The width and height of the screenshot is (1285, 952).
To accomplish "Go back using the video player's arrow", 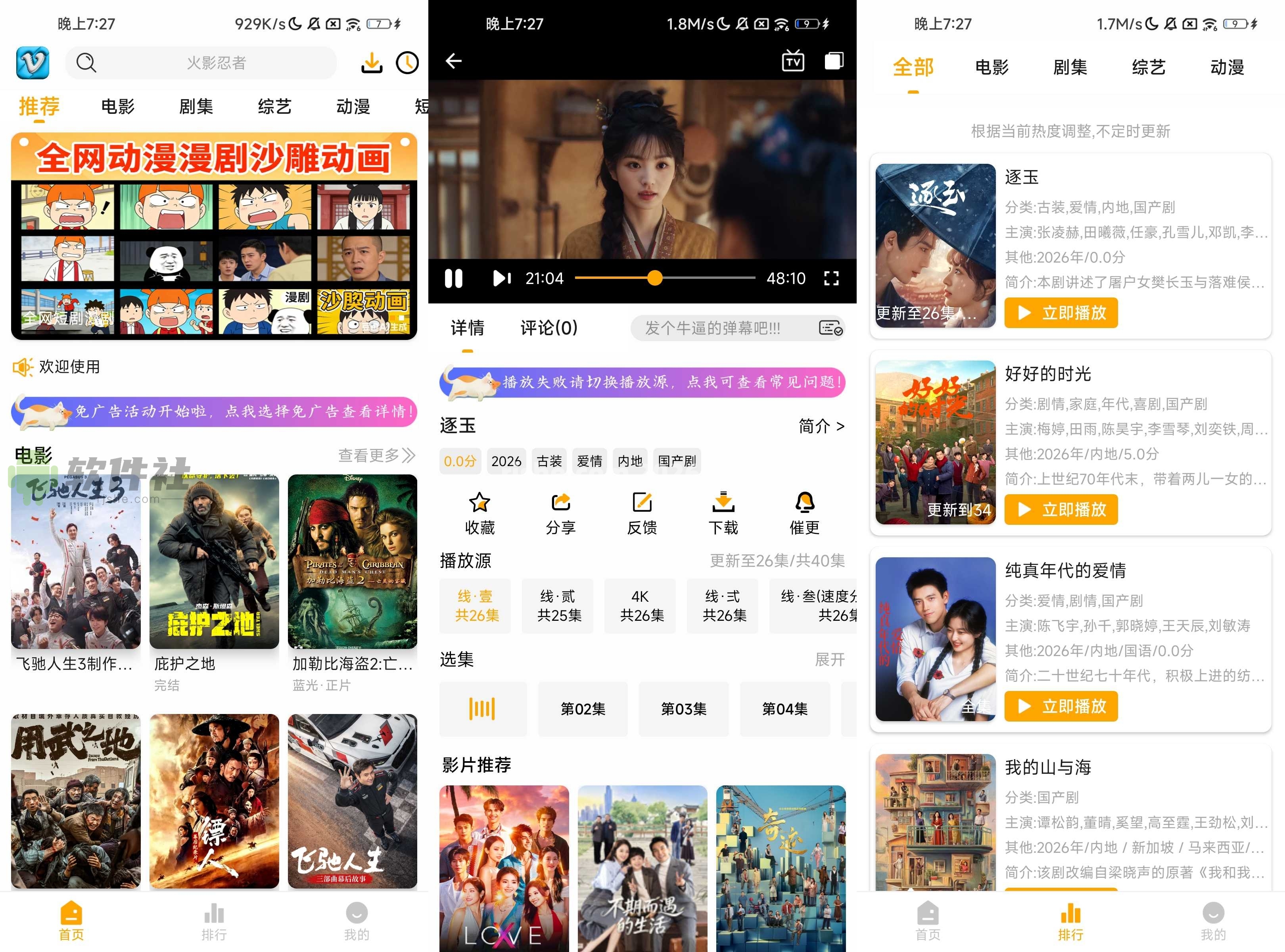I will [453, 61].
